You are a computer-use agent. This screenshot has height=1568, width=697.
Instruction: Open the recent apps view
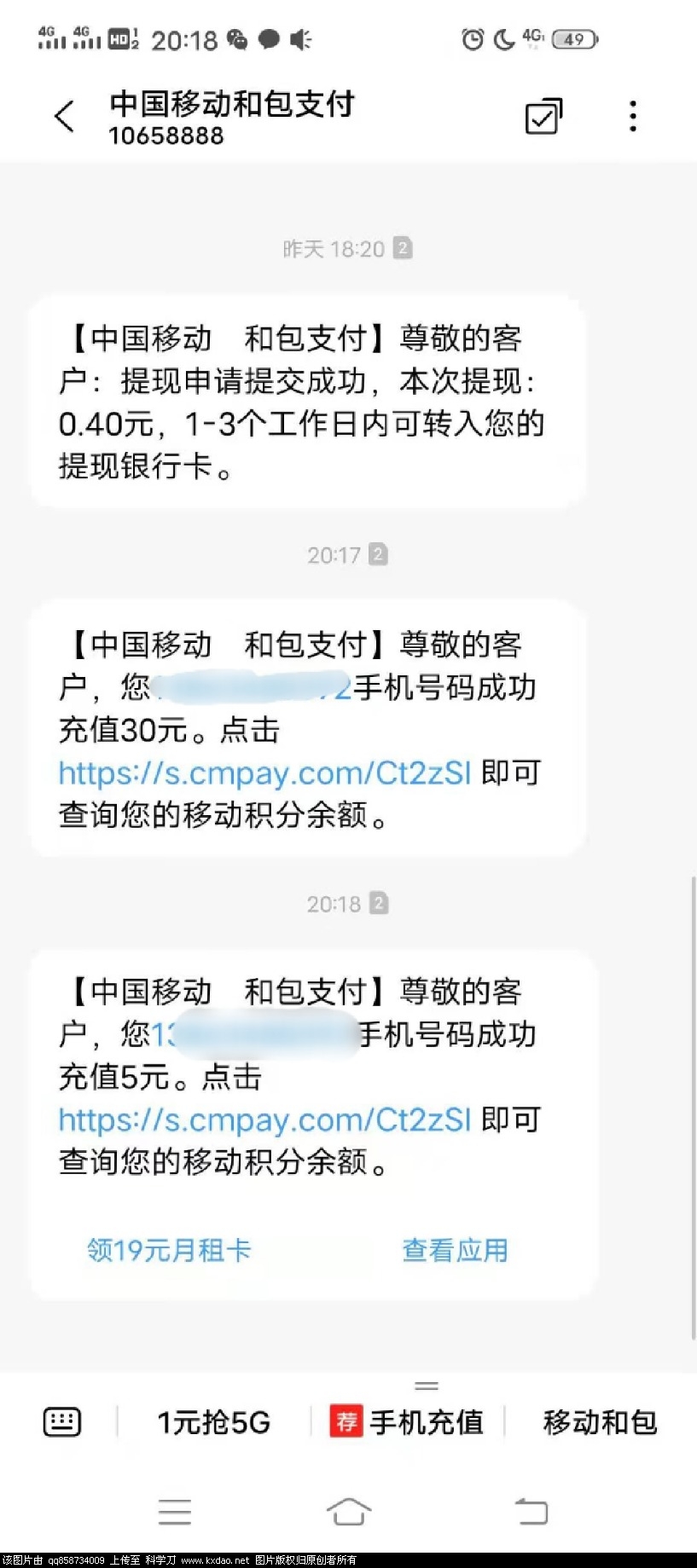(175, 1512)
